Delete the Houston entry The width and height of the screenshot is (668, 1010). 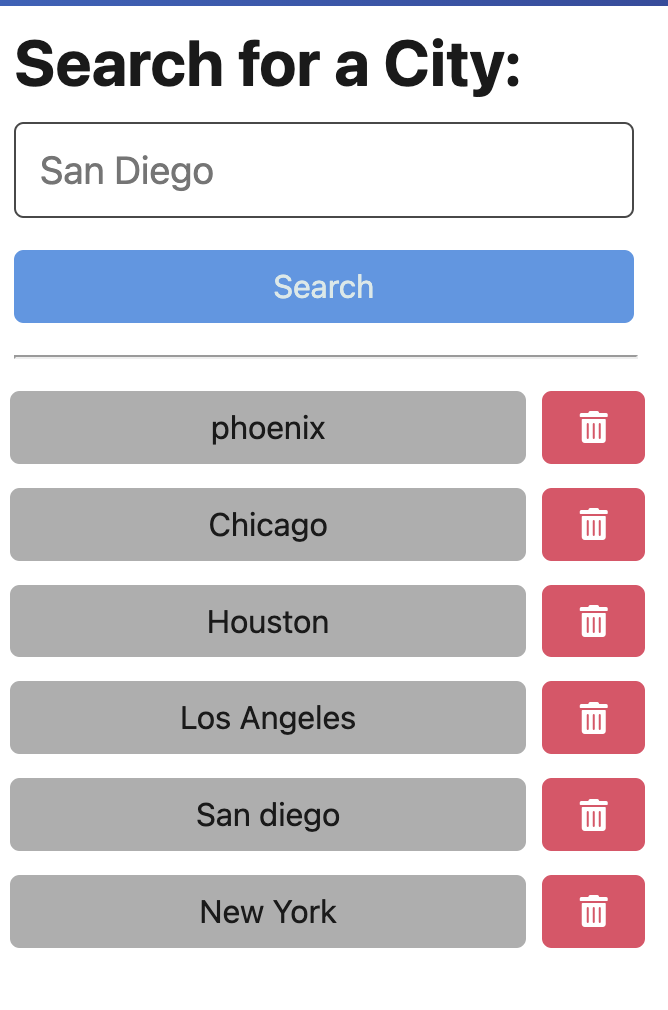pos(593,622)
